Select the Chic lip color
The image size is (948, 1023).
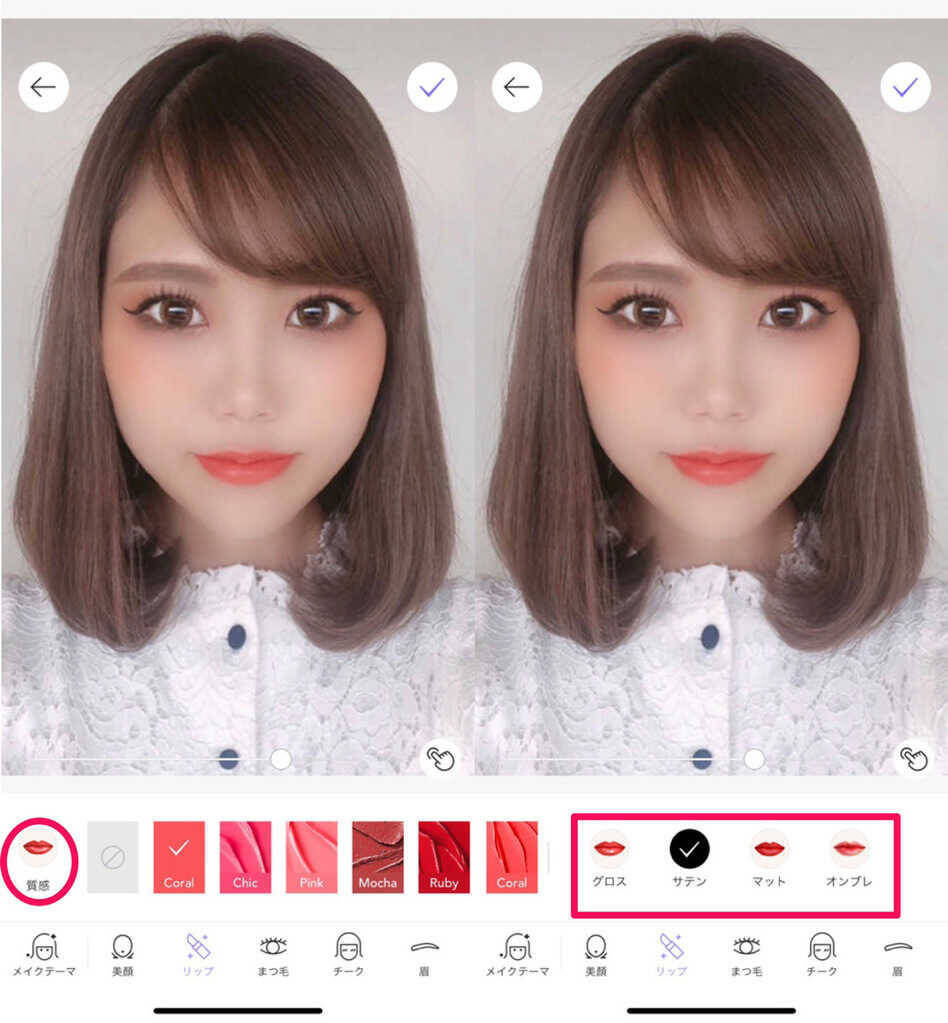(245, 857)
